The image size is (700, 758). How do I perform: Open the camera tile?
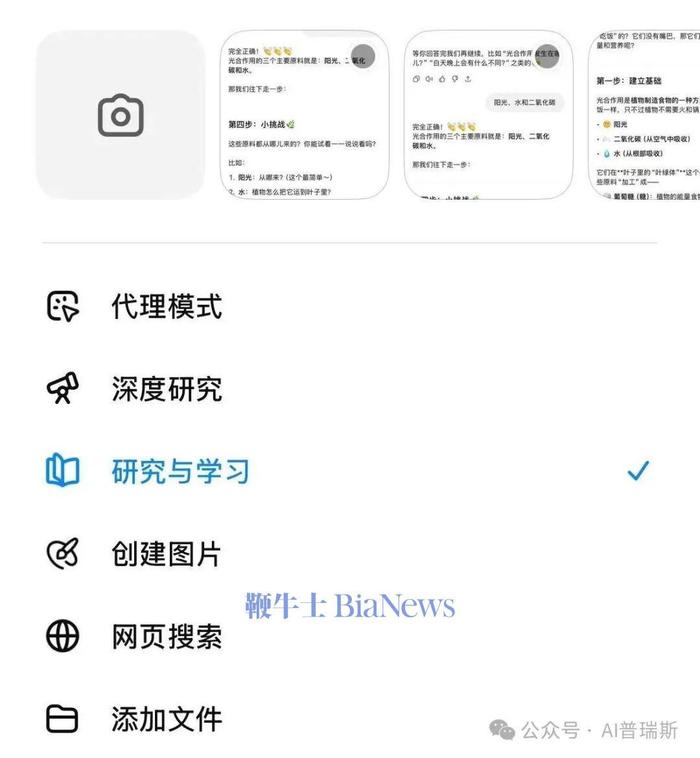tap(120, 115)
